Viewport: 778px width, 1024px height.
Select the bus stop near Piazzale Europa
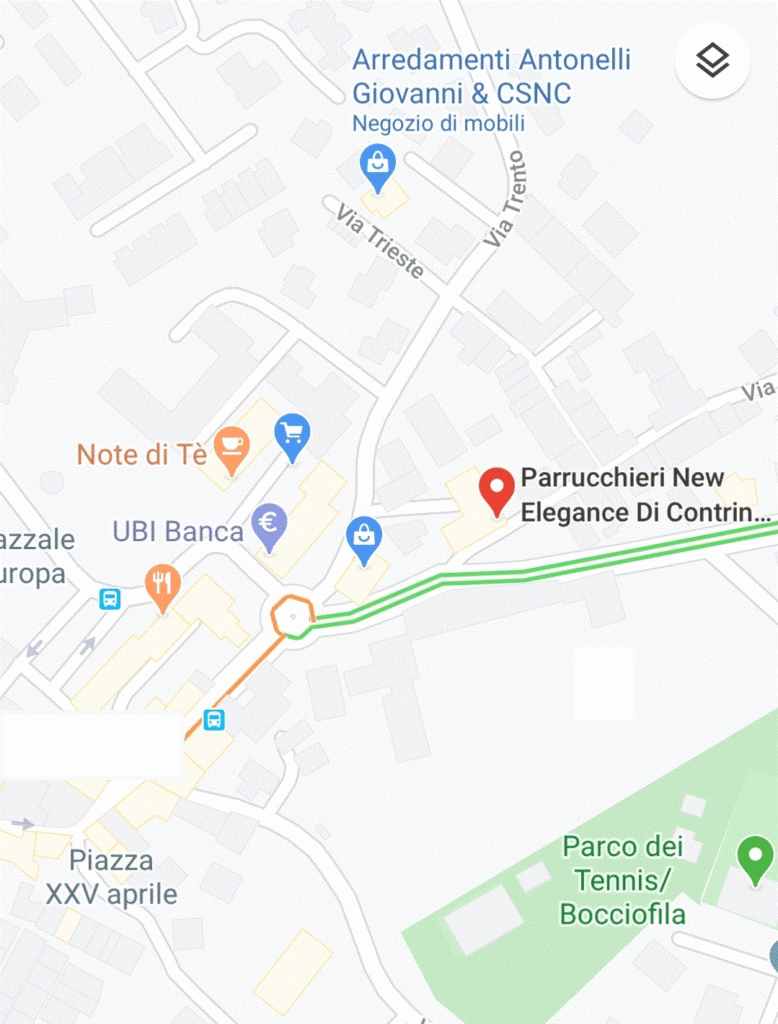[x=110, y=599]
